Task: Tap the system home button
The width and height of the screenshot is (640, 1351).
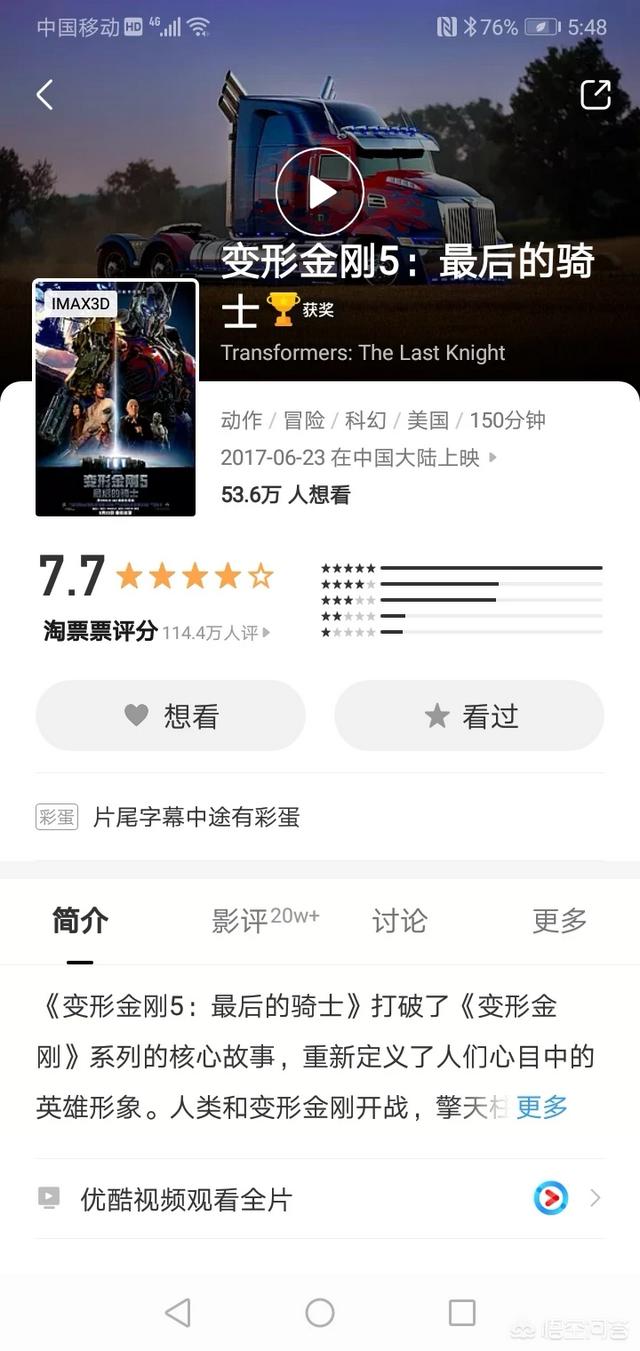Action: [319, 1312]
